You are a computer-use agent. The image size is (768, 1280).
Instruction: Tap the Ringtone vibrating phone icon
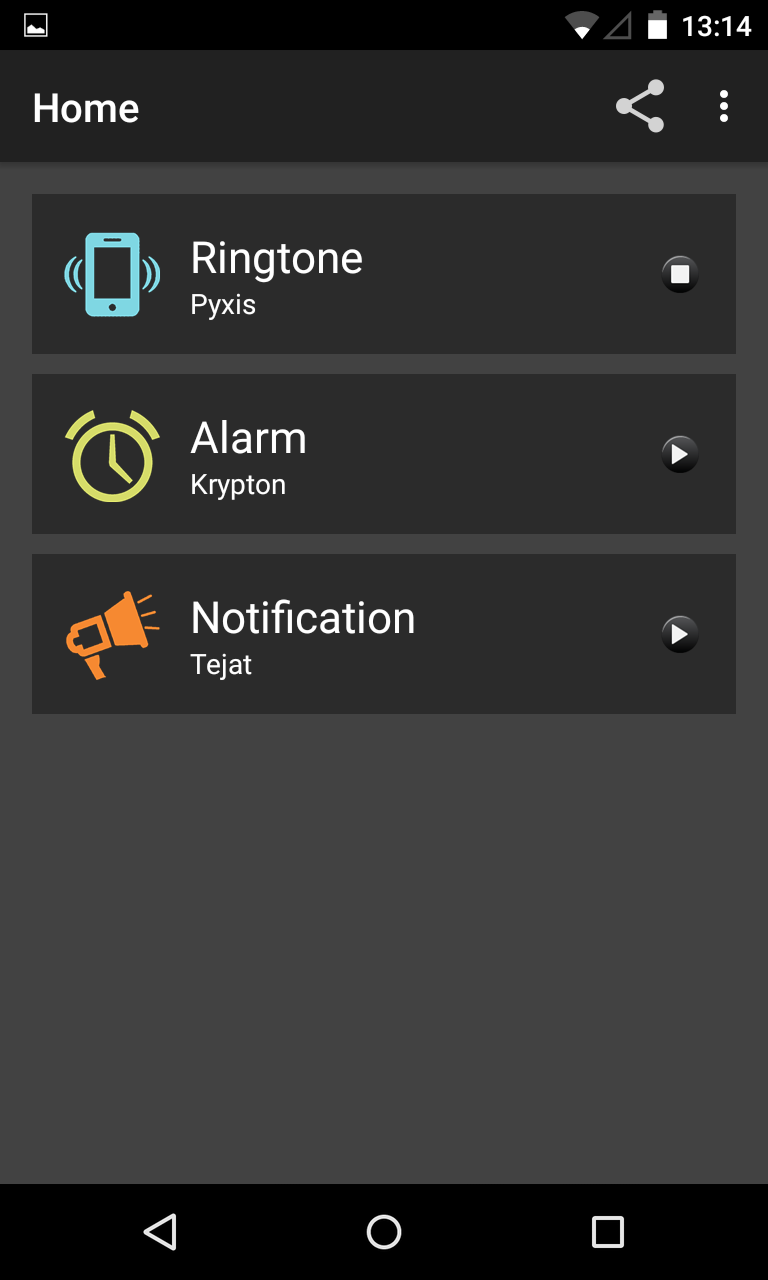[x=113, y=273]
